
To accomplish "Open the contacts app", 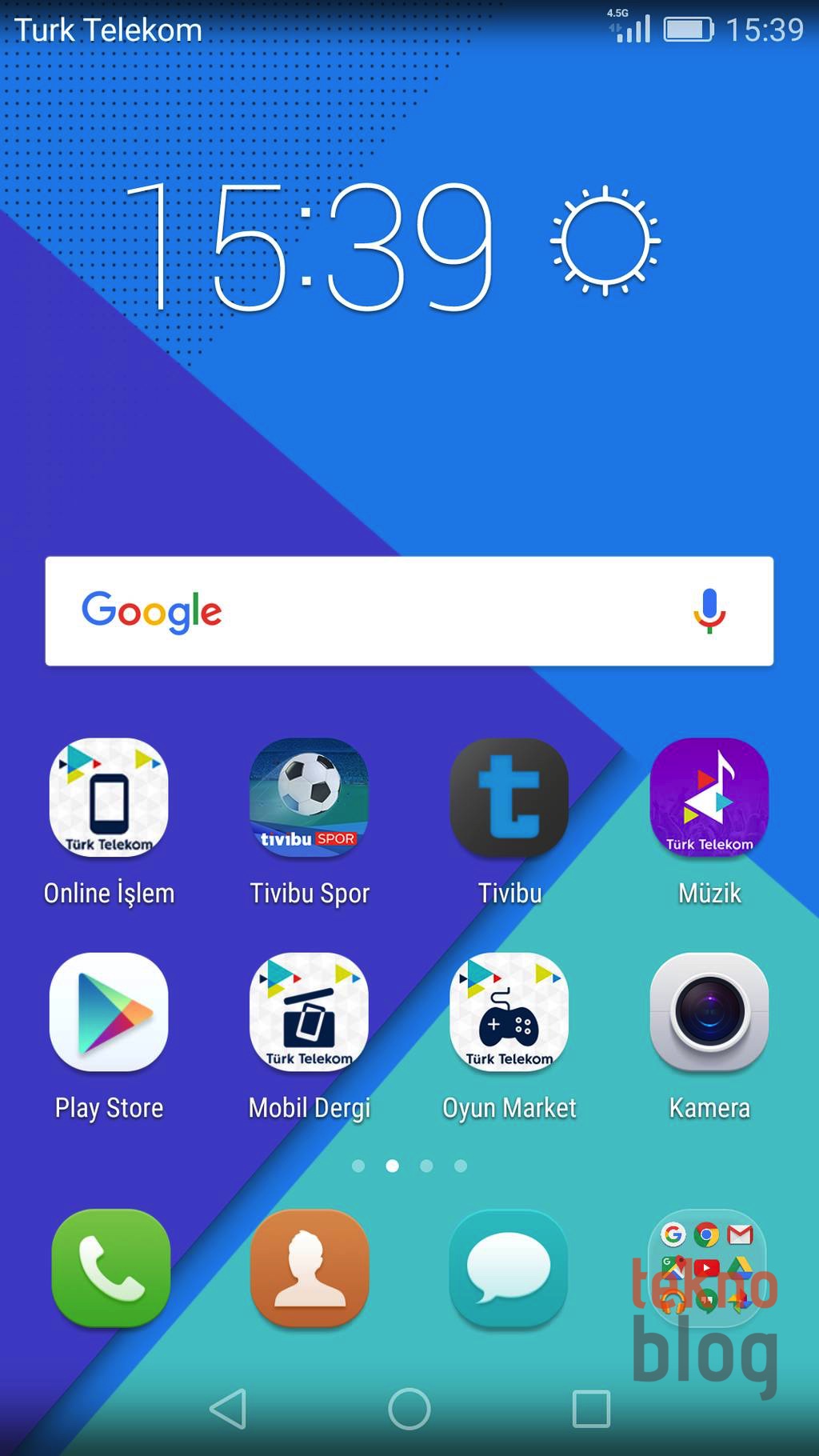I will [x=310, y=1268].
